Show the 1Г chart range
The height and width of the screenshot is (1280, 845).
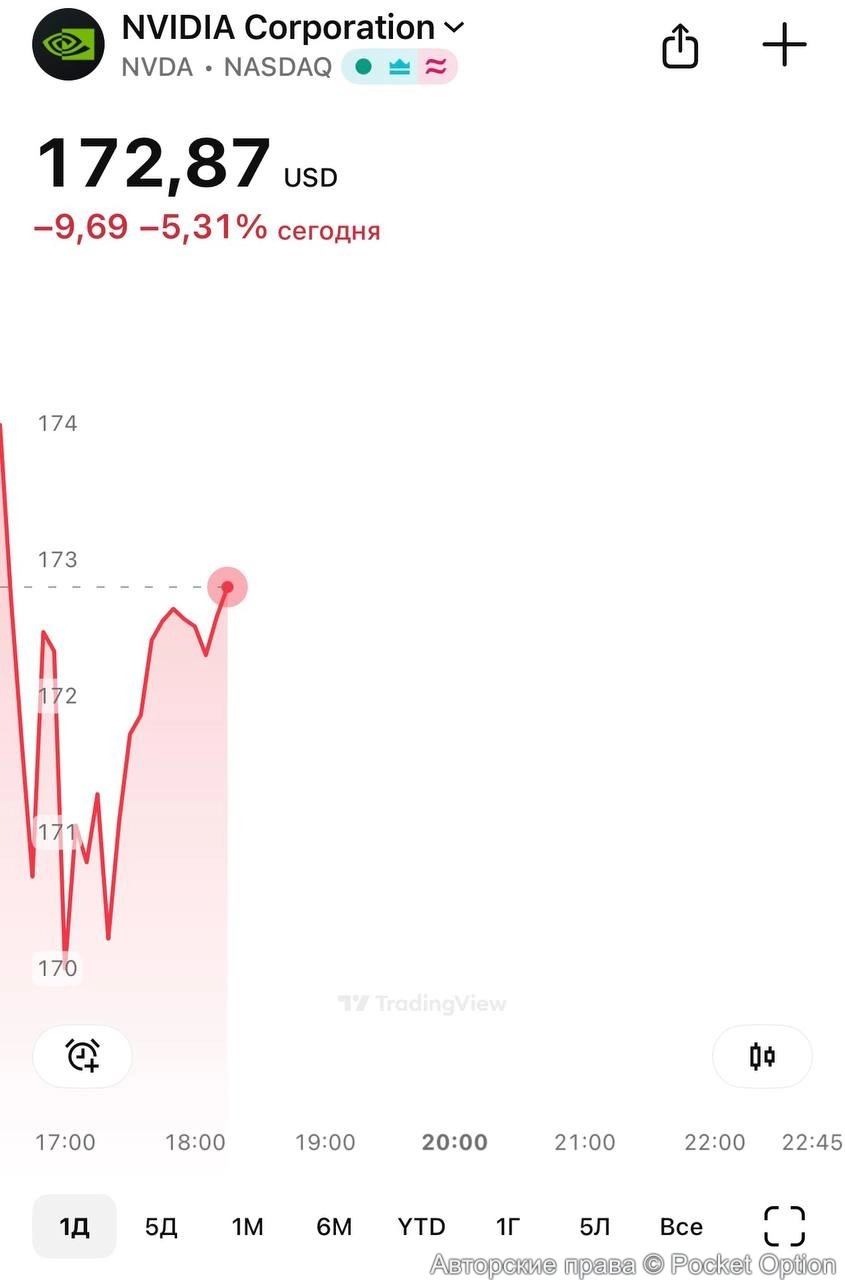click(x=508, y=1226)
